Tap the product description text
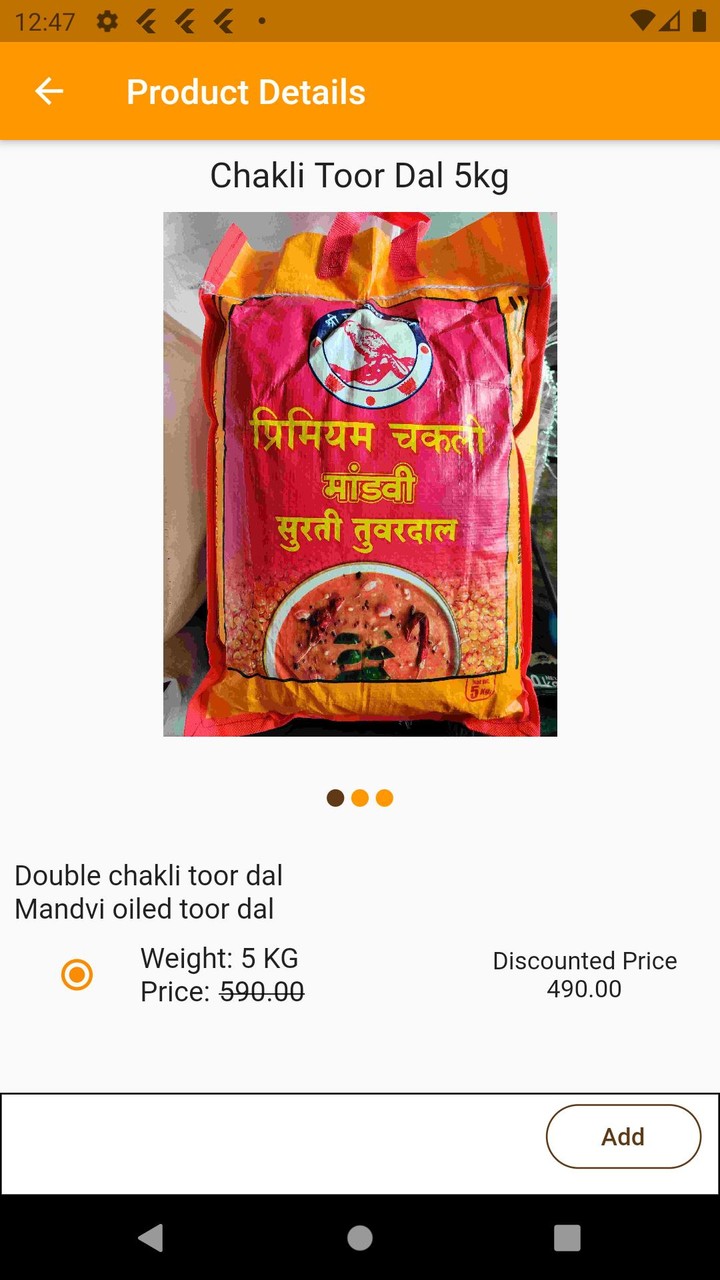Viewport: 720px width, 1280px height. (148, 891)
